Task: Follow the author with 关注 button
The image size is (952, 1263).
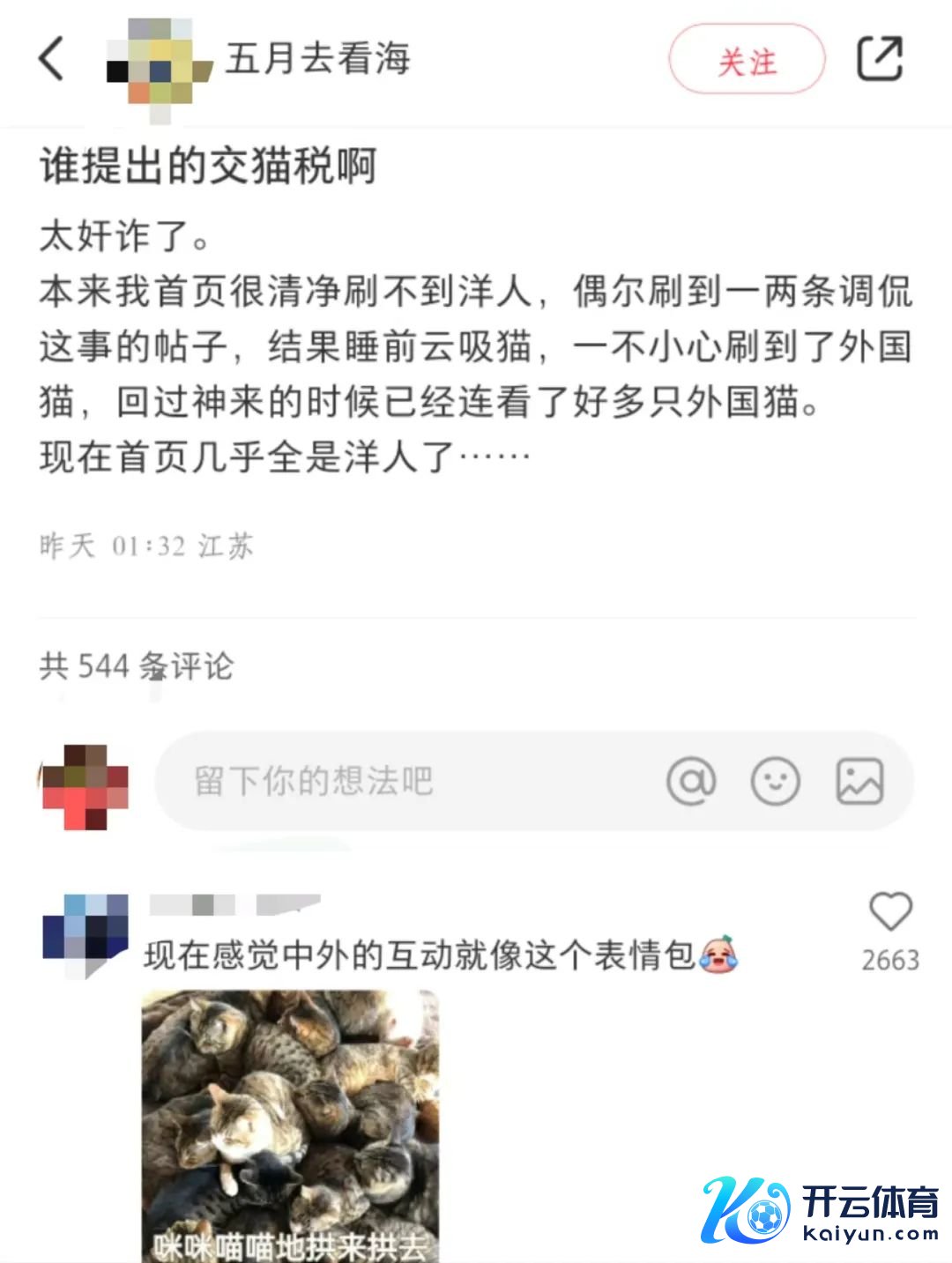Action: [747, 60]
